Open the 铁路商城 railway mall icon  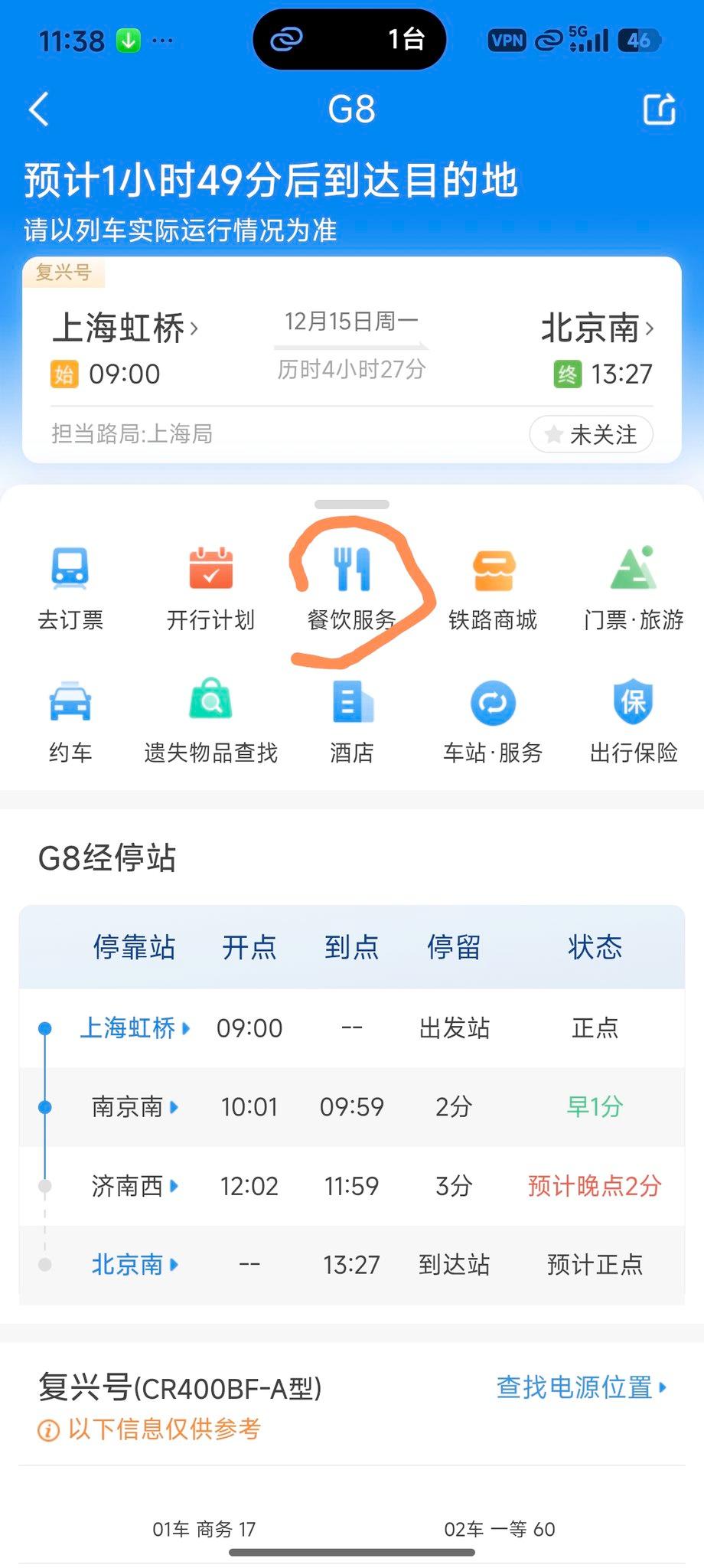pyautogui.click(x=493, y=586)
